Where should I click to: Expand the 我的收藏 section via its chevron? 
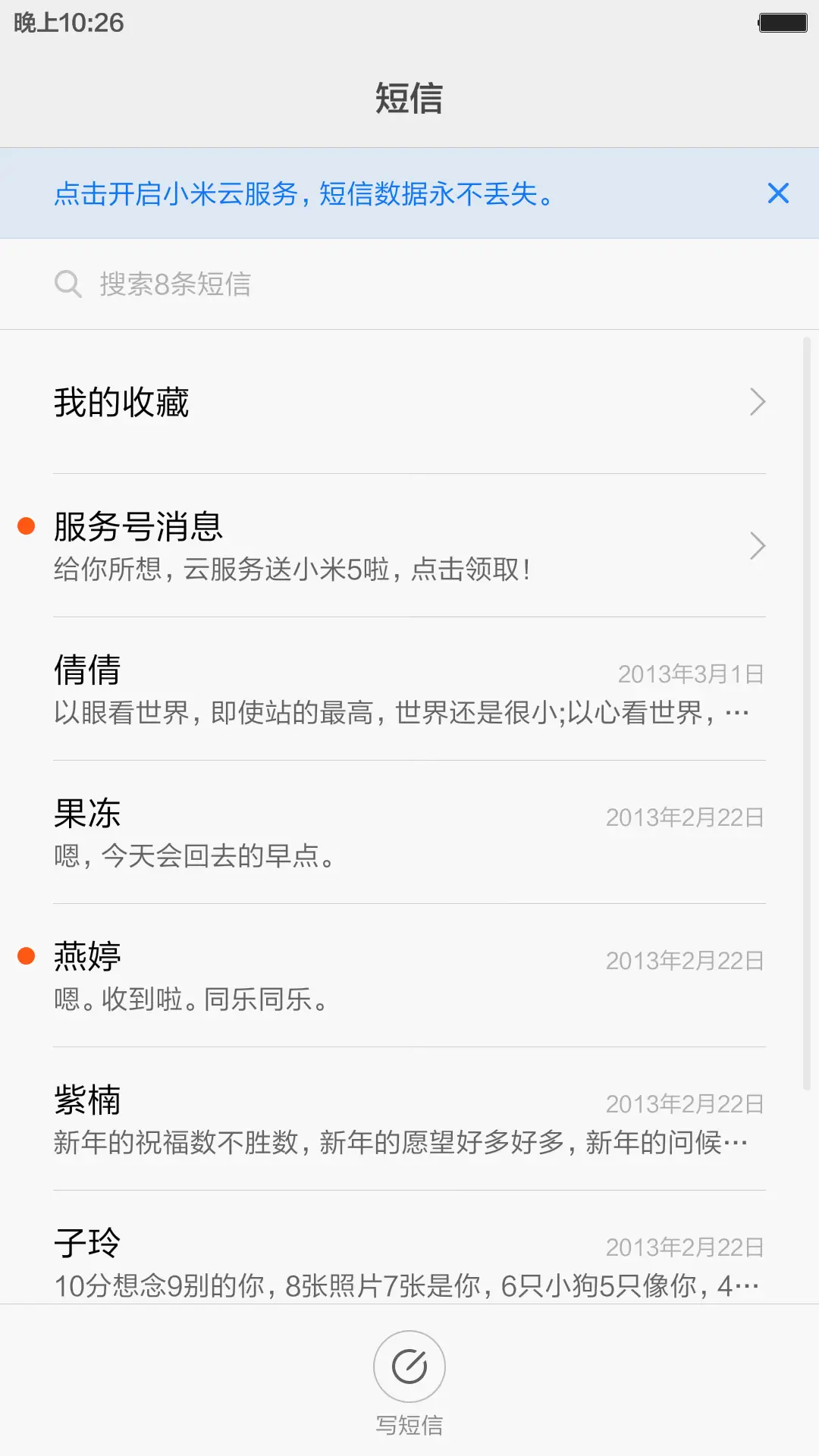pyautogui.click(x=758, y=401)
